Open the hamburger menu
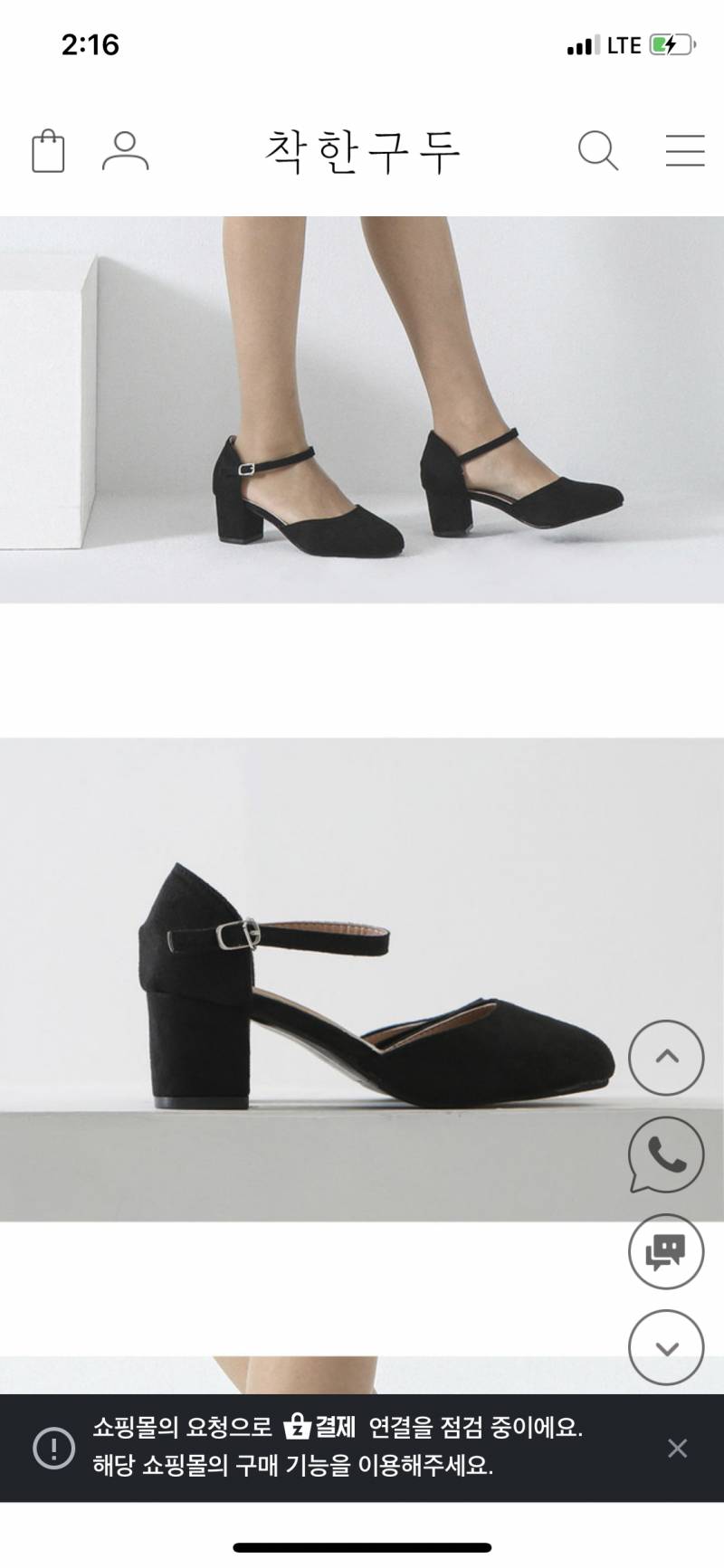The height and width of the screenshot is (1568, 724). 685,150
